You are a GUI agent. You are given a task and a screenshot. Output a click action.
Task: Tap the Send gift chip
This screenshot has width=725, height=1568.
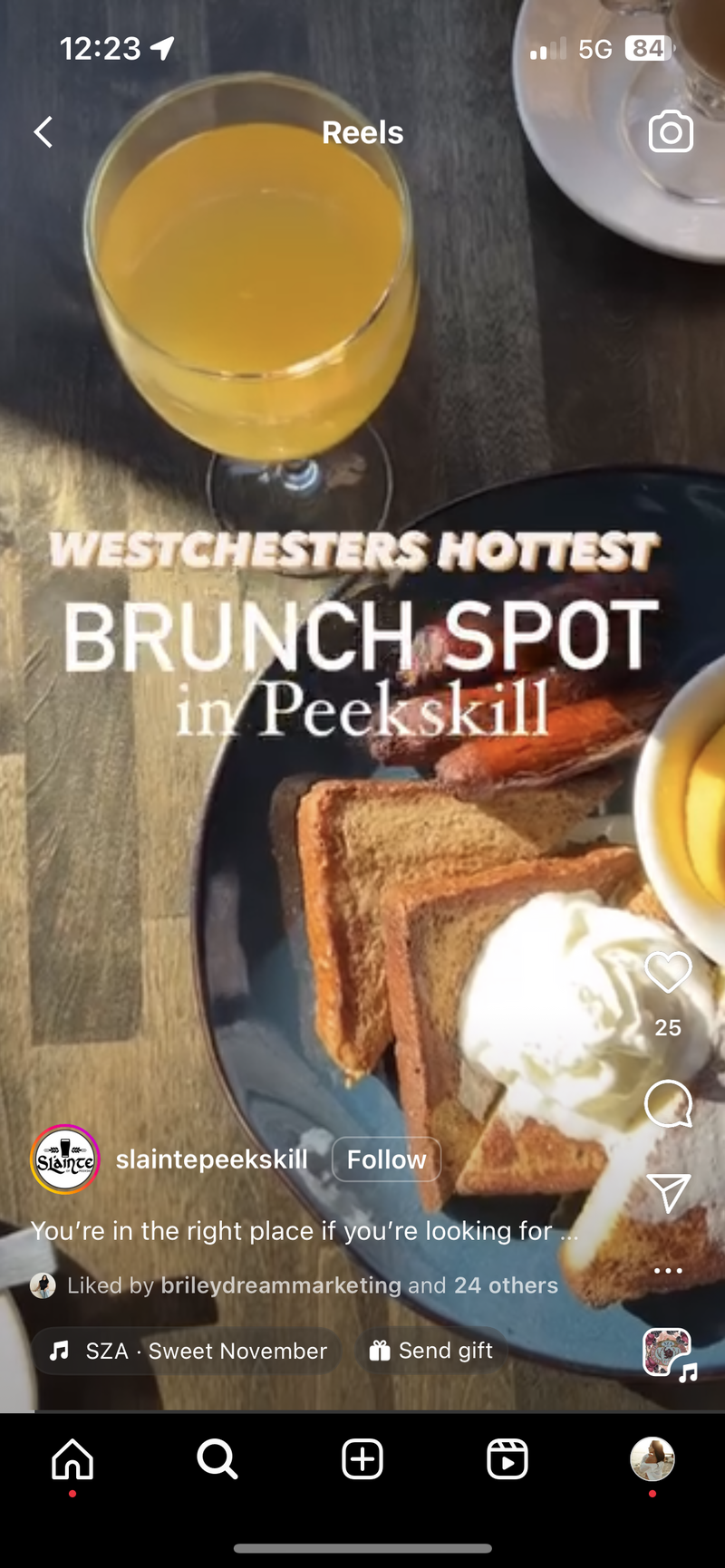pyautogui.click(x=431, y=1351)
